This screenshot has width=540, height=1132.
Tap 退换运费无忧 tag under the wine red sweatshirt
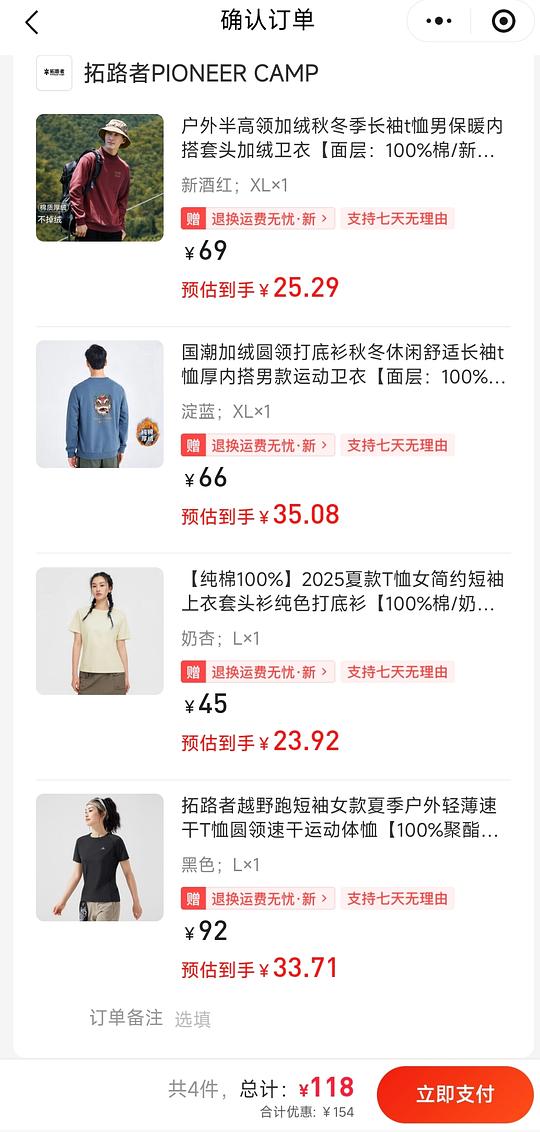[x=258, y=219]
